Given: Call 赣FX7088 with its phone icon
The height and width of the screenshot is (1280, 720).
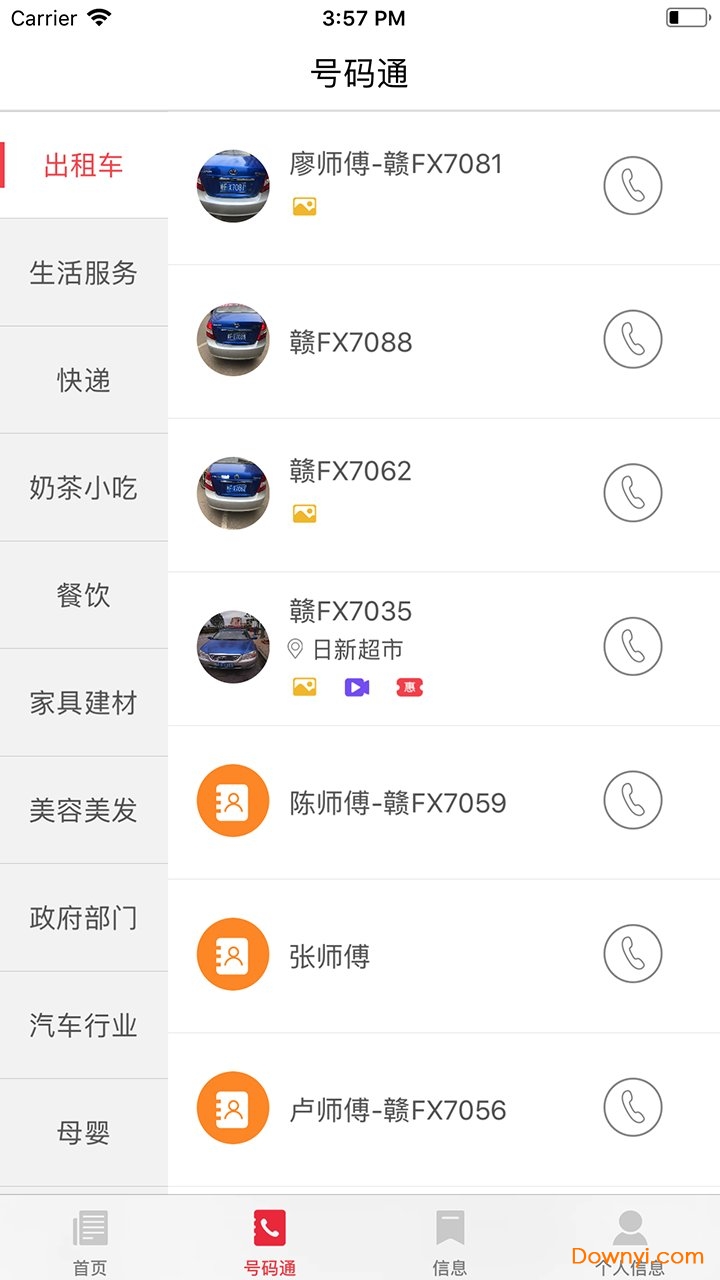Looking at the screenshot, I should pos(632,340).
